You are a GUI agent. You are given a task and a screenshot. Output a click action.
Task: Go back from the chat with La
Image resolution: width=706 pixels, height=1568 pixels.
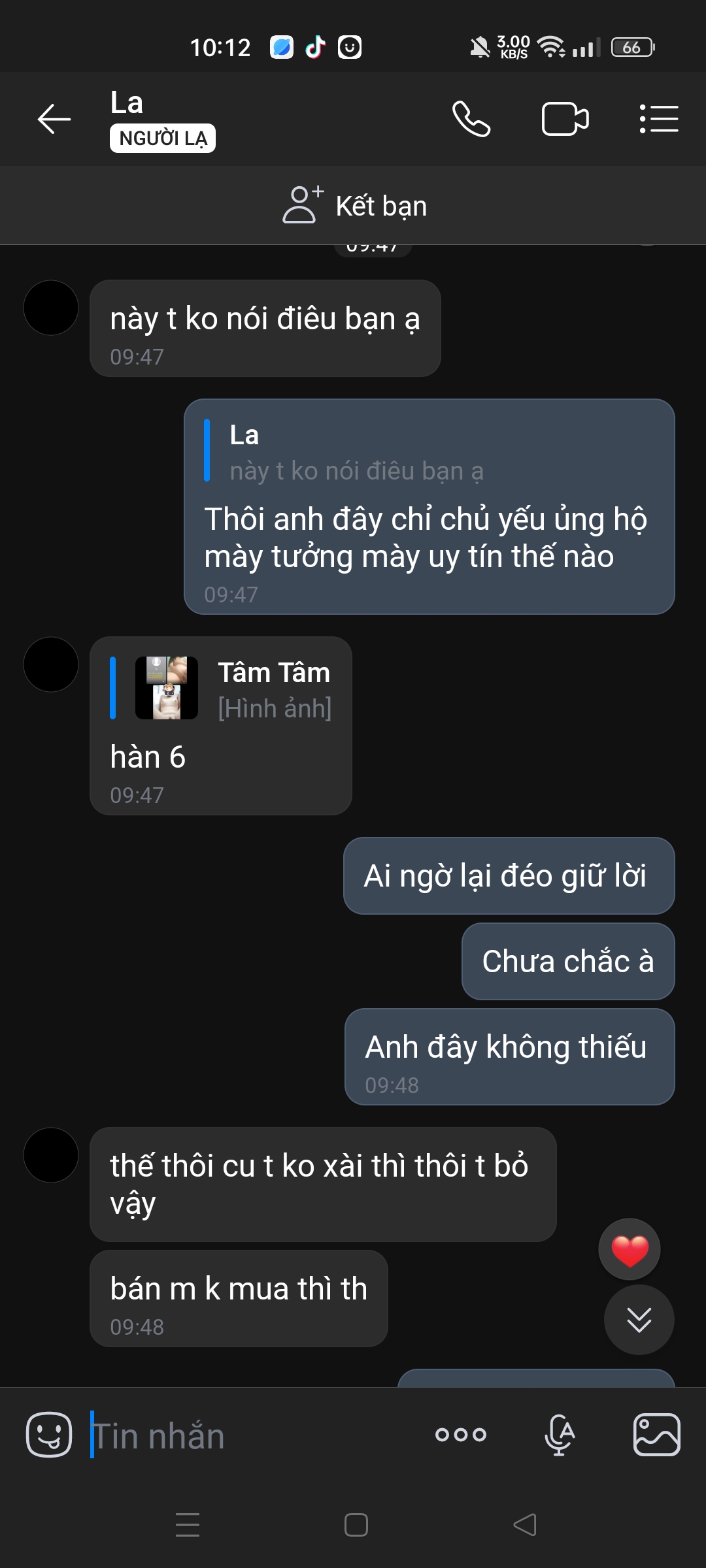click(54, 119)
